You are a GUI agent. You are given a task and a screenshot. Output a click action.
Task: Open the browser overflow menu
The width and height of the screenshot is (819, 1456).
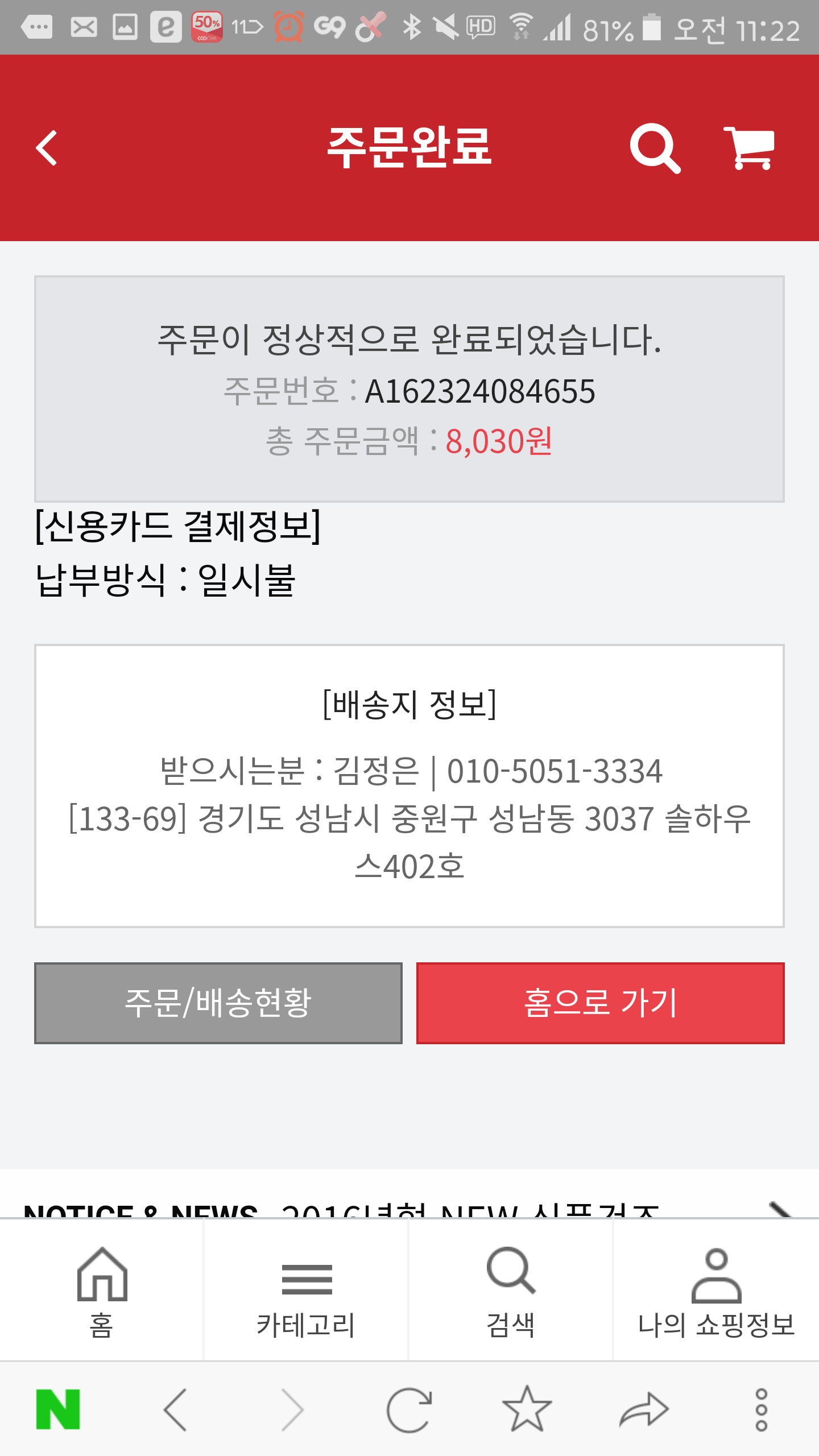click(761, 1409)
